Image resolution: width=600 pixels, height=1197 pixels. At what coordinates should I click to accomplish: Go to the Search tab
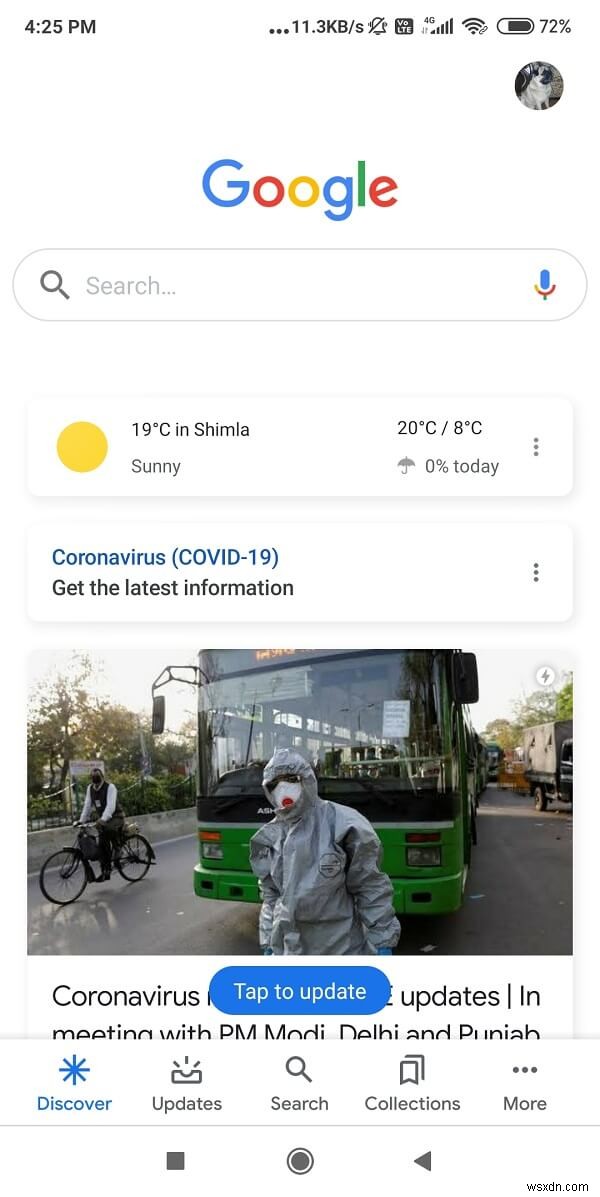tap(299, 1085)
